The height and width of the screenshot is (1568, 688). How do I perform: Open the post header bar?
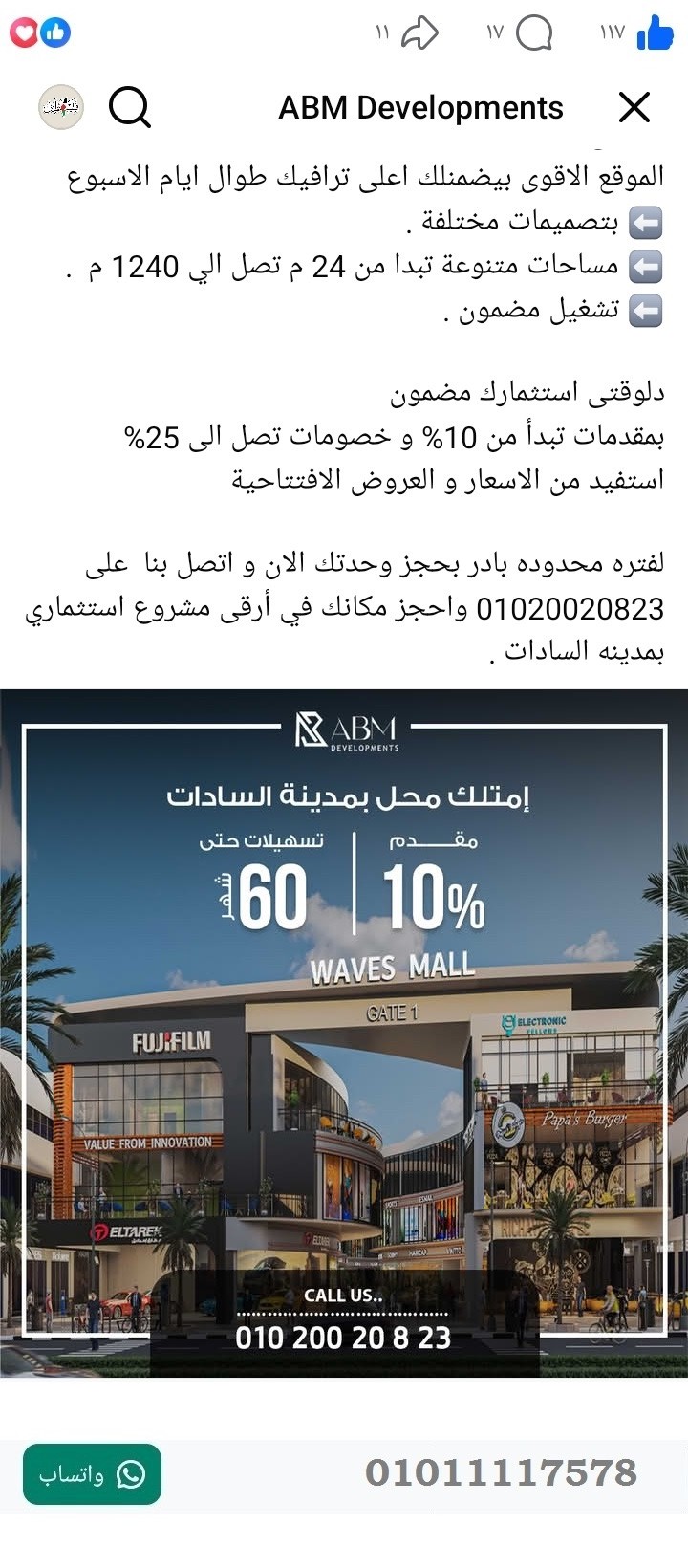344,107
